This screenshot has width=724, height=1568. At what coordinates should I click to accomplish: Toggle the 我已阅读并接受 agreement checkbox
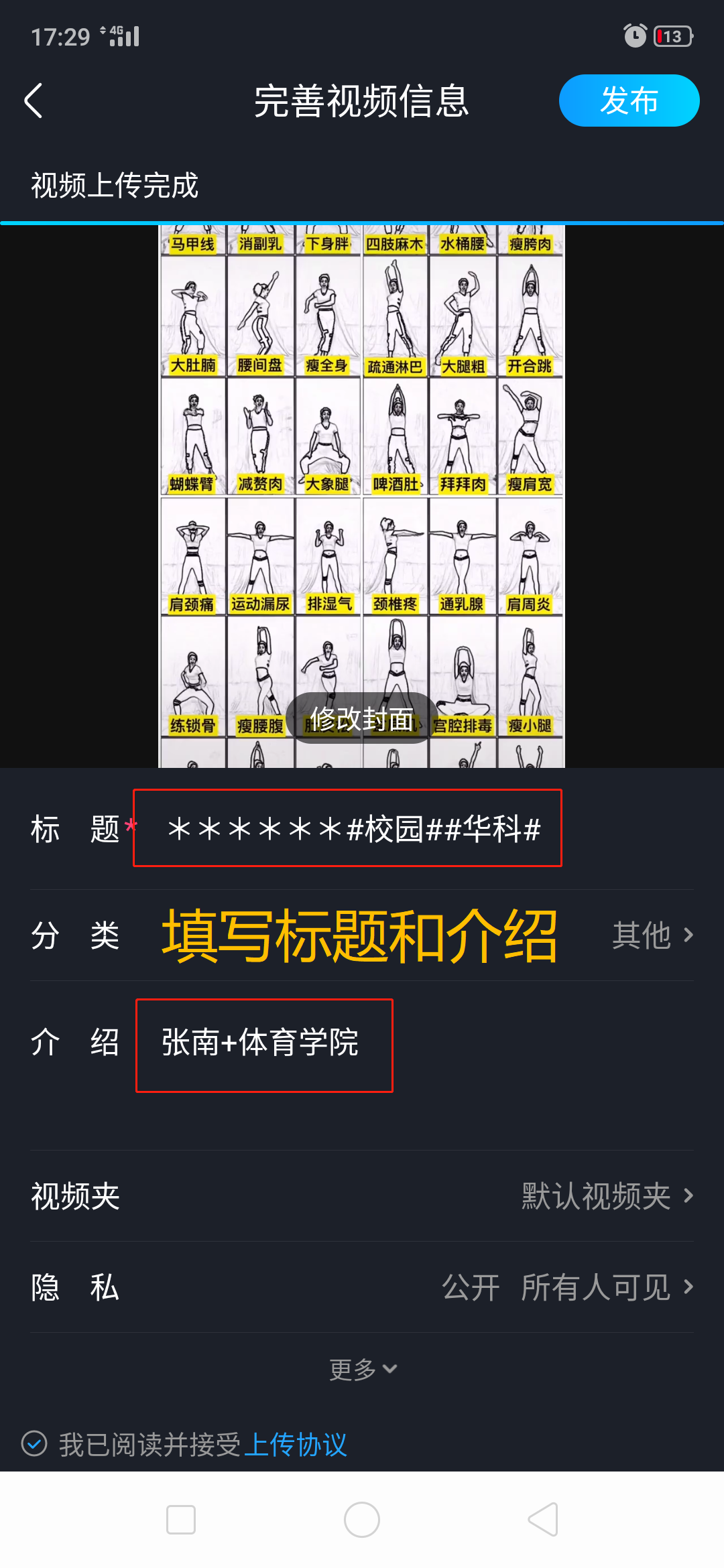click(x=34, y=1444)
